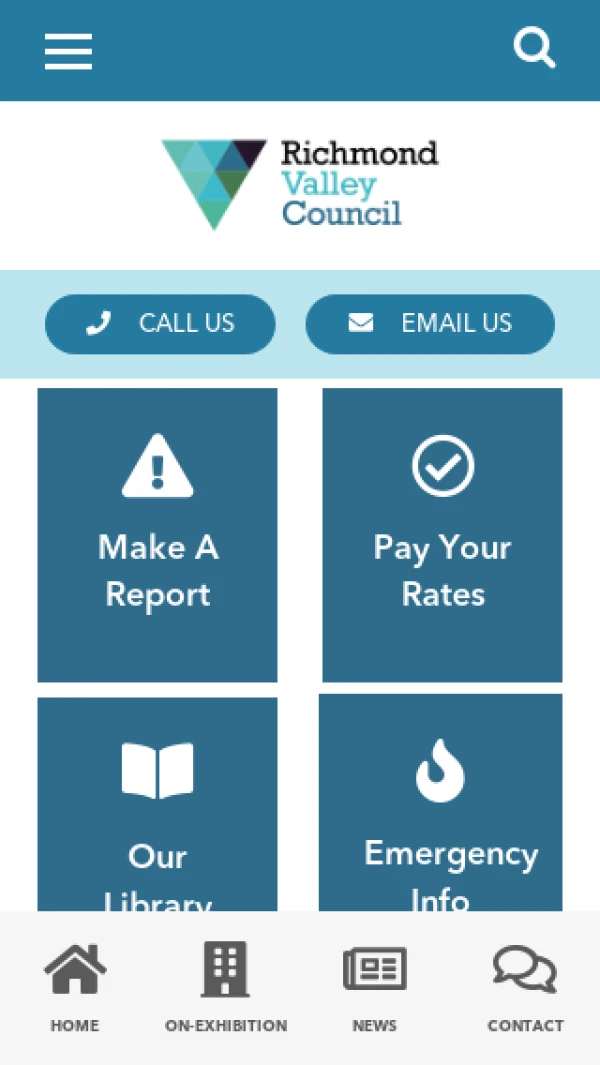Switch to the Home tab
Screen dimensions: 600x1065
[x=75, y=987]
